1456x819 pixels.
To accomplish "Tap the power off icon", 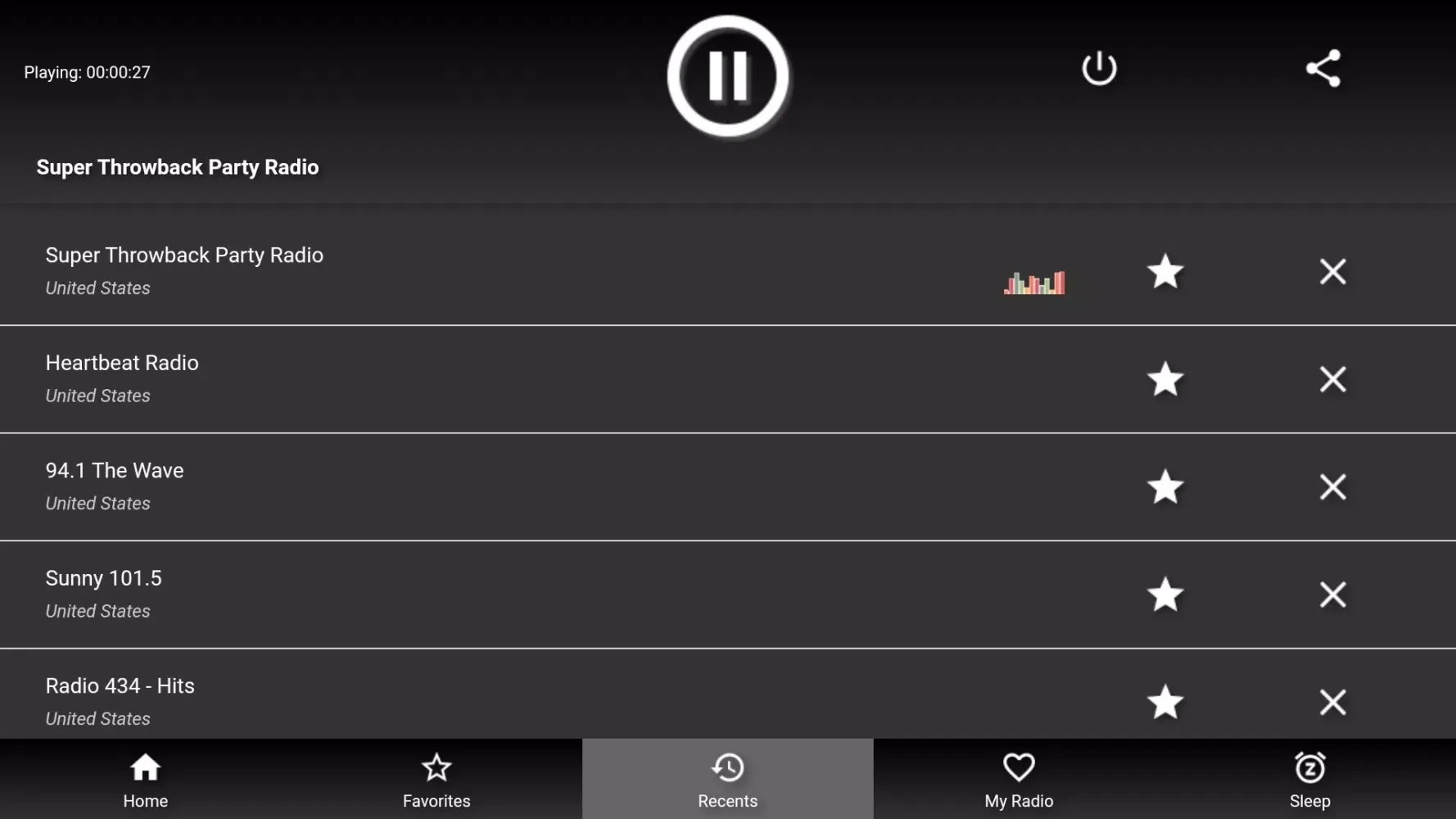I will (1099, 68).
